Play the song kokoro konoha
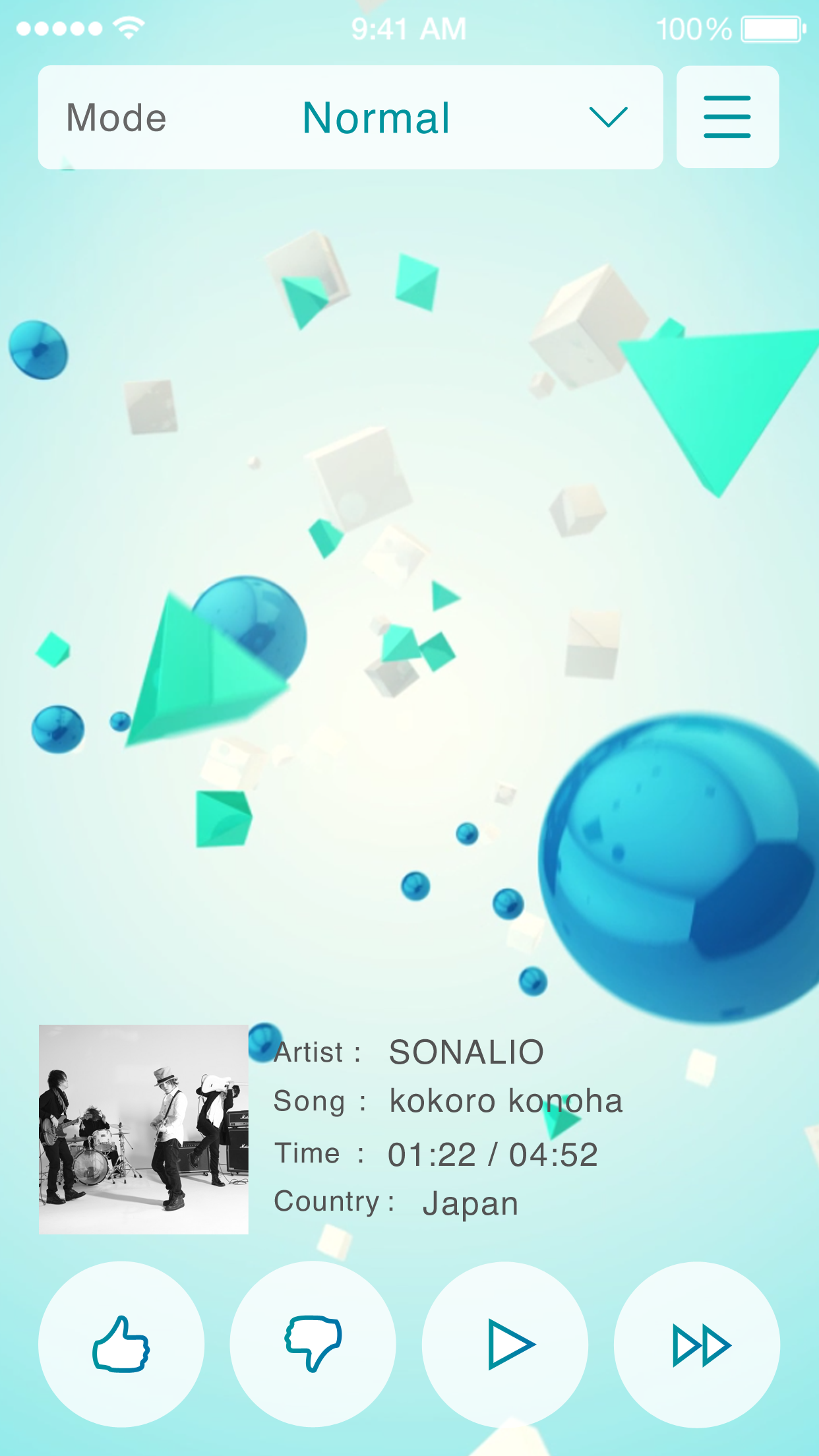This screenshot has height=1456, width=819. point(505,1344)
